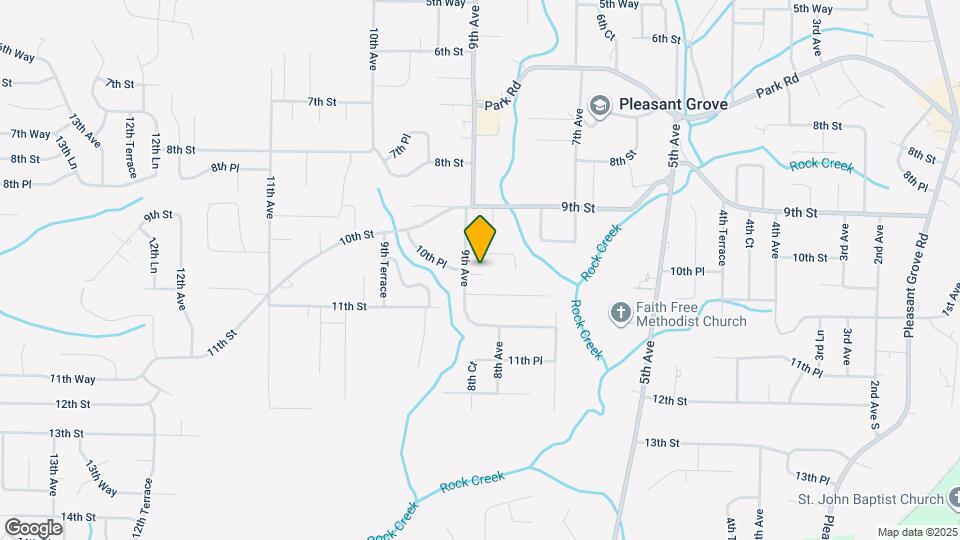Open the Pleasant Grove school place pin
This screenshot has height=540, width=960.
(600, 104)
